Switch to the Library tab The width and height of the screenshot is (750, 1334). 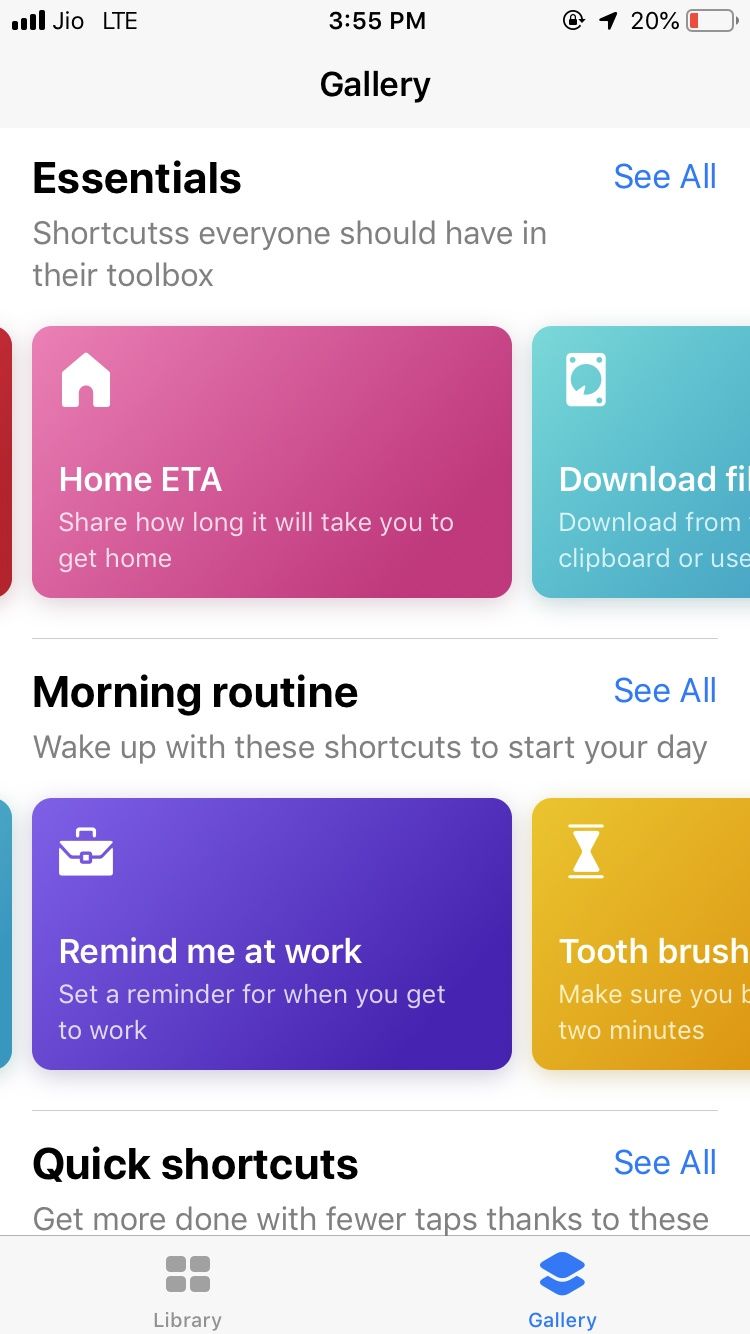[x=187, y=1290]
